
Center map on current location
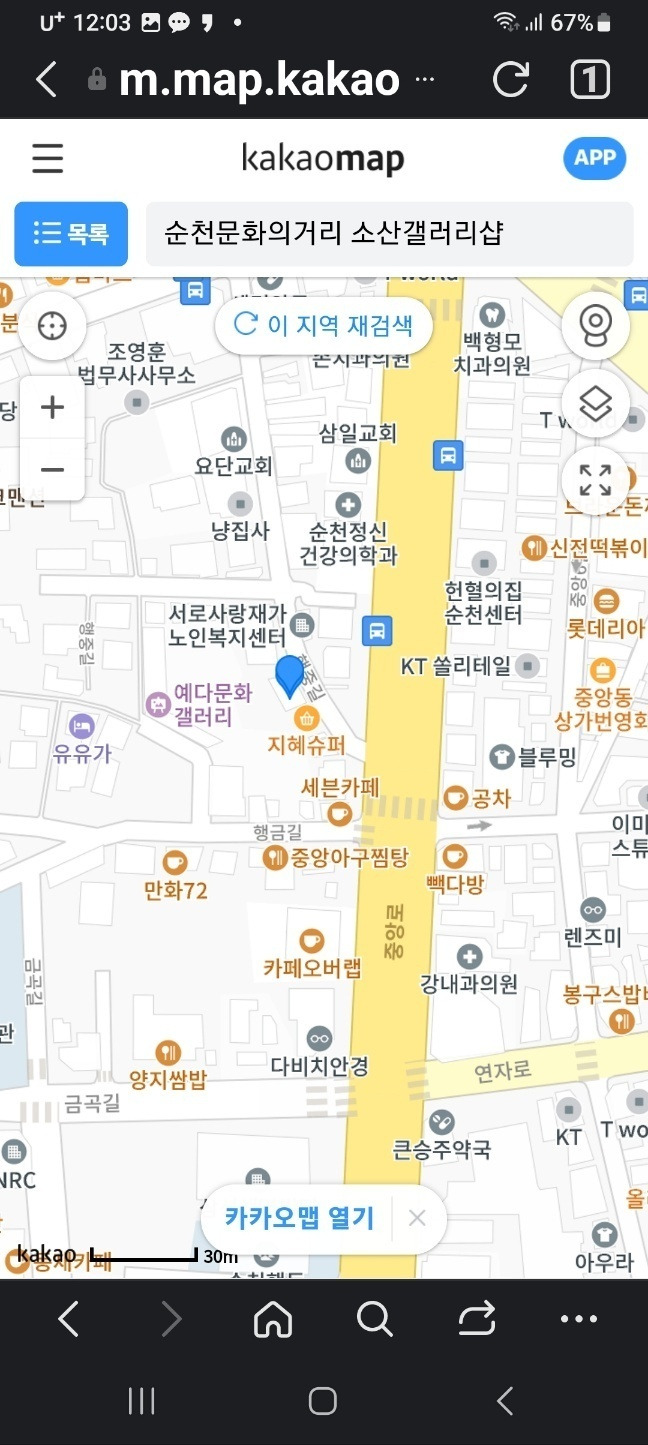51,326
